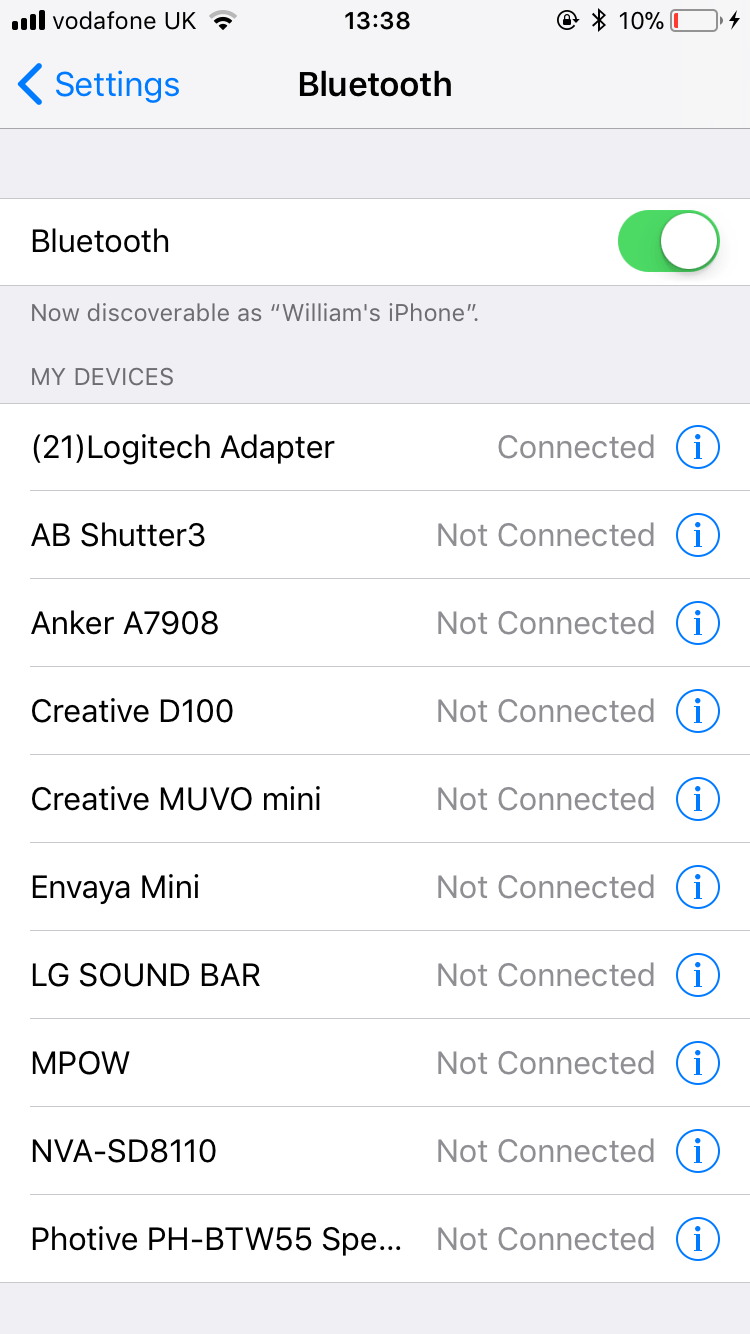Open info for Photive PH-BTW55 speaker
The width and height of the screenshot is (750, 1334).
pyautogui.click(x=697, y=1239)
